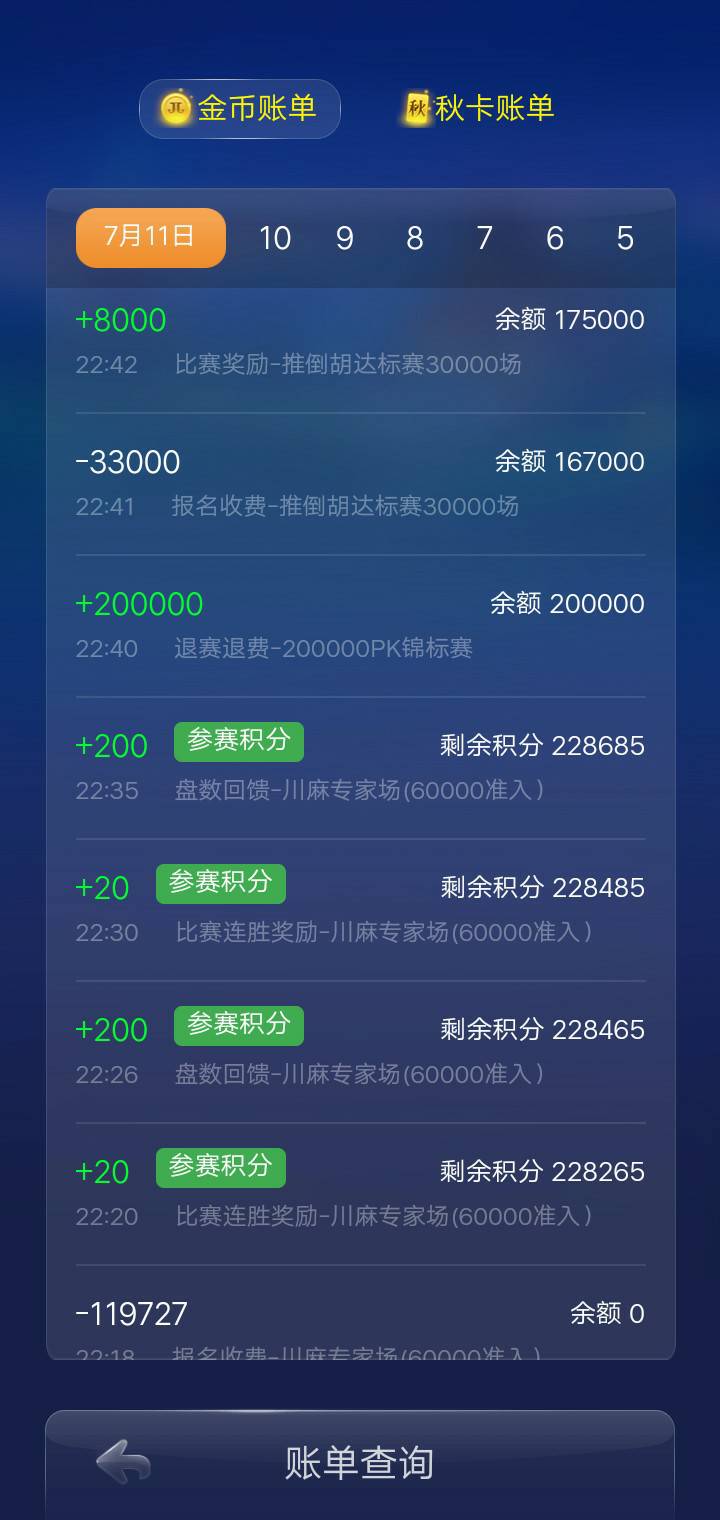
Task: Select date 8 in the date bar
Action: coord(414,238)
